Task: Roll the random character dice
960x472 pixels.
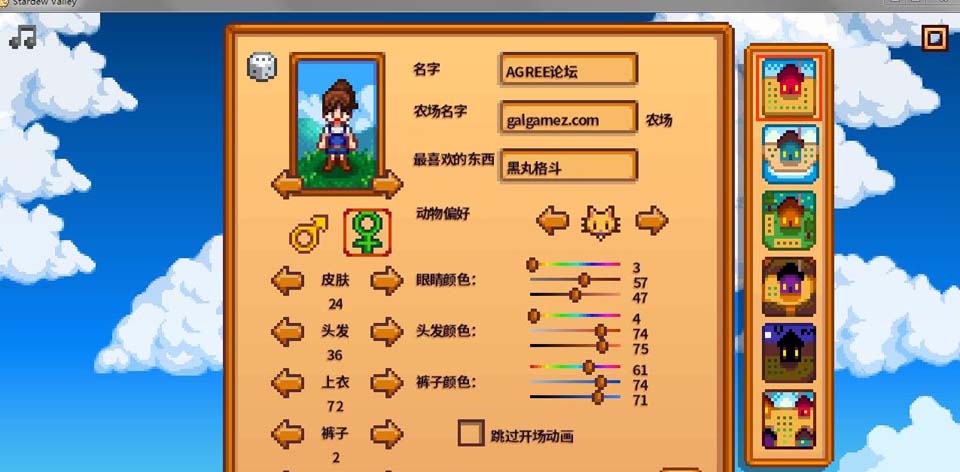Action: [x=262, y=67]
